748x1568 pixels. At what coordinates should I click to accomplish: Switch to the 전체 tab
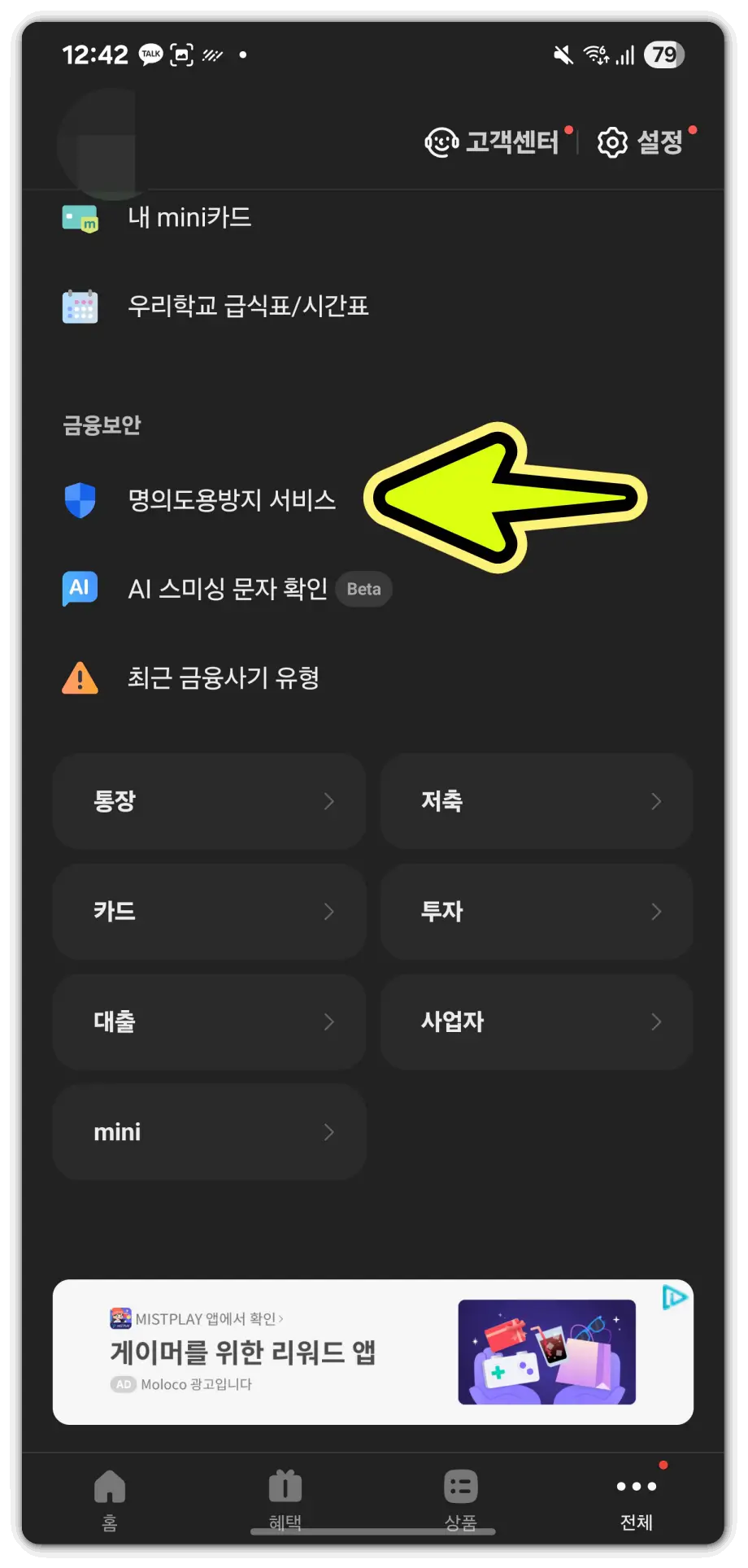(x=636, y=1500)
